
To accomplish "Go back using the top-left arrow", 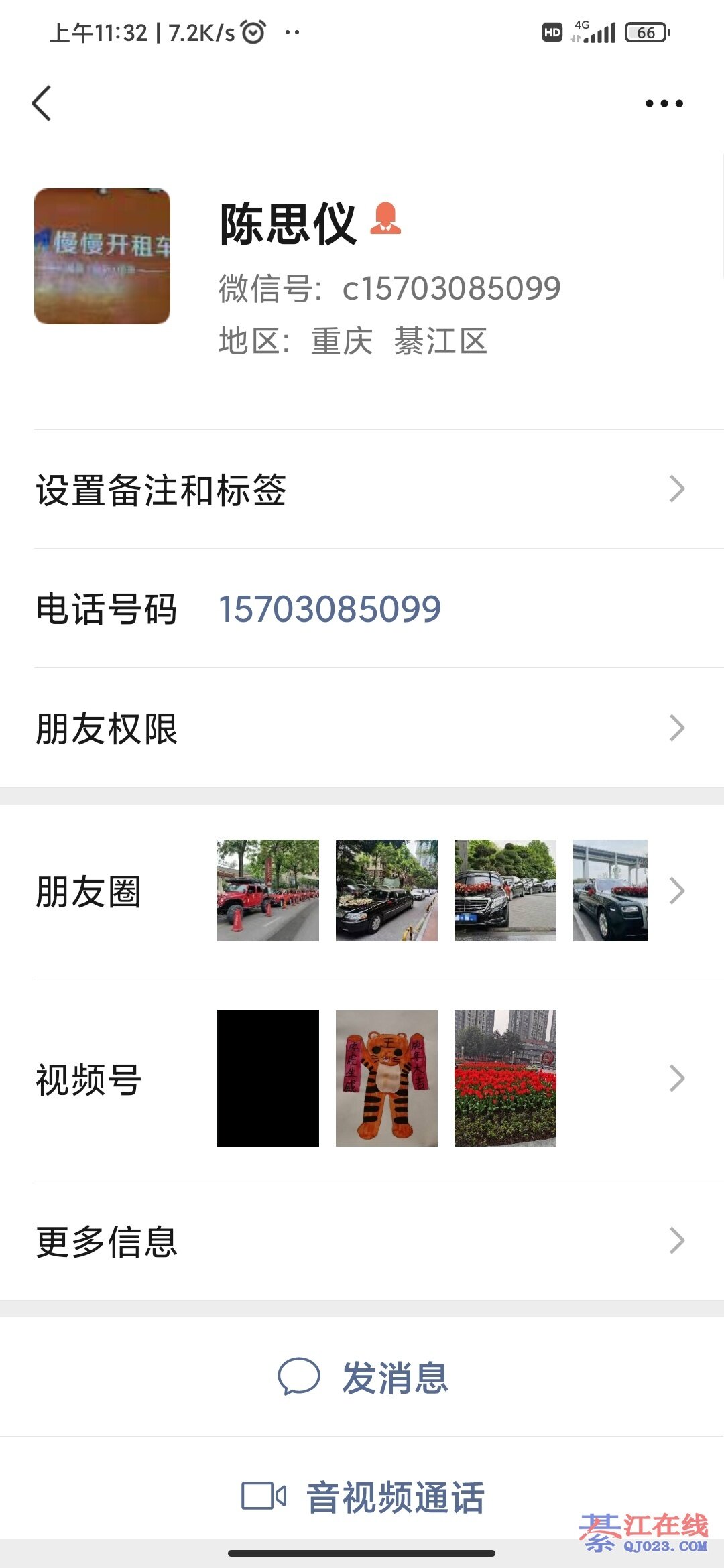I will (x=42, y=104).
